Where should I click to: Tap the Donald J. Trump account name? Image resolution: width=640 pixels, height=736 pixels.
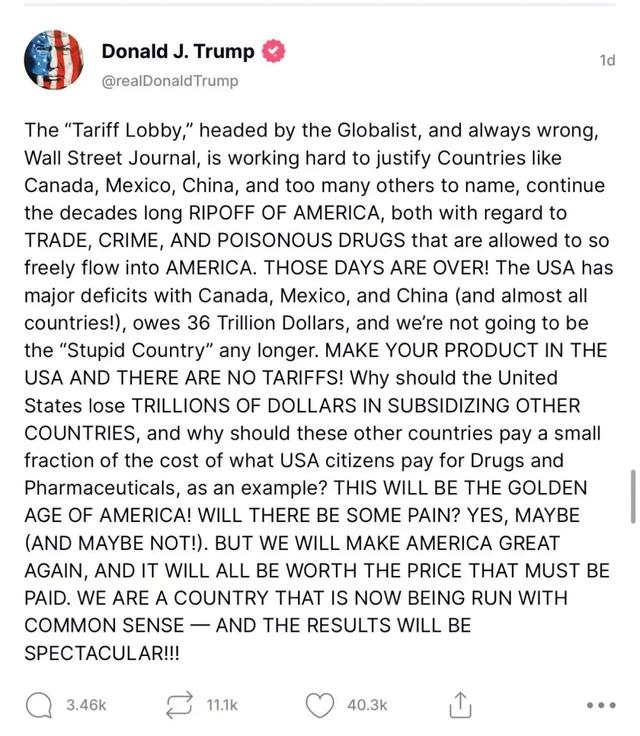178,50
